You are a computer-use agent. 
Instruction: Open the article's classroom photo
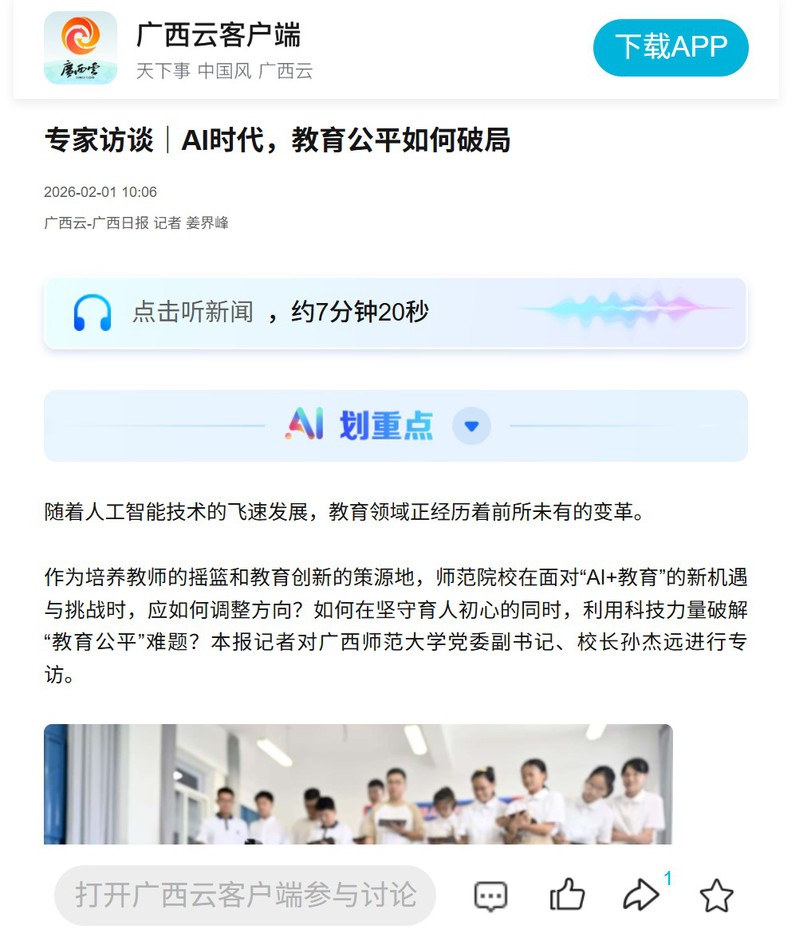click(x=358, y=784)
